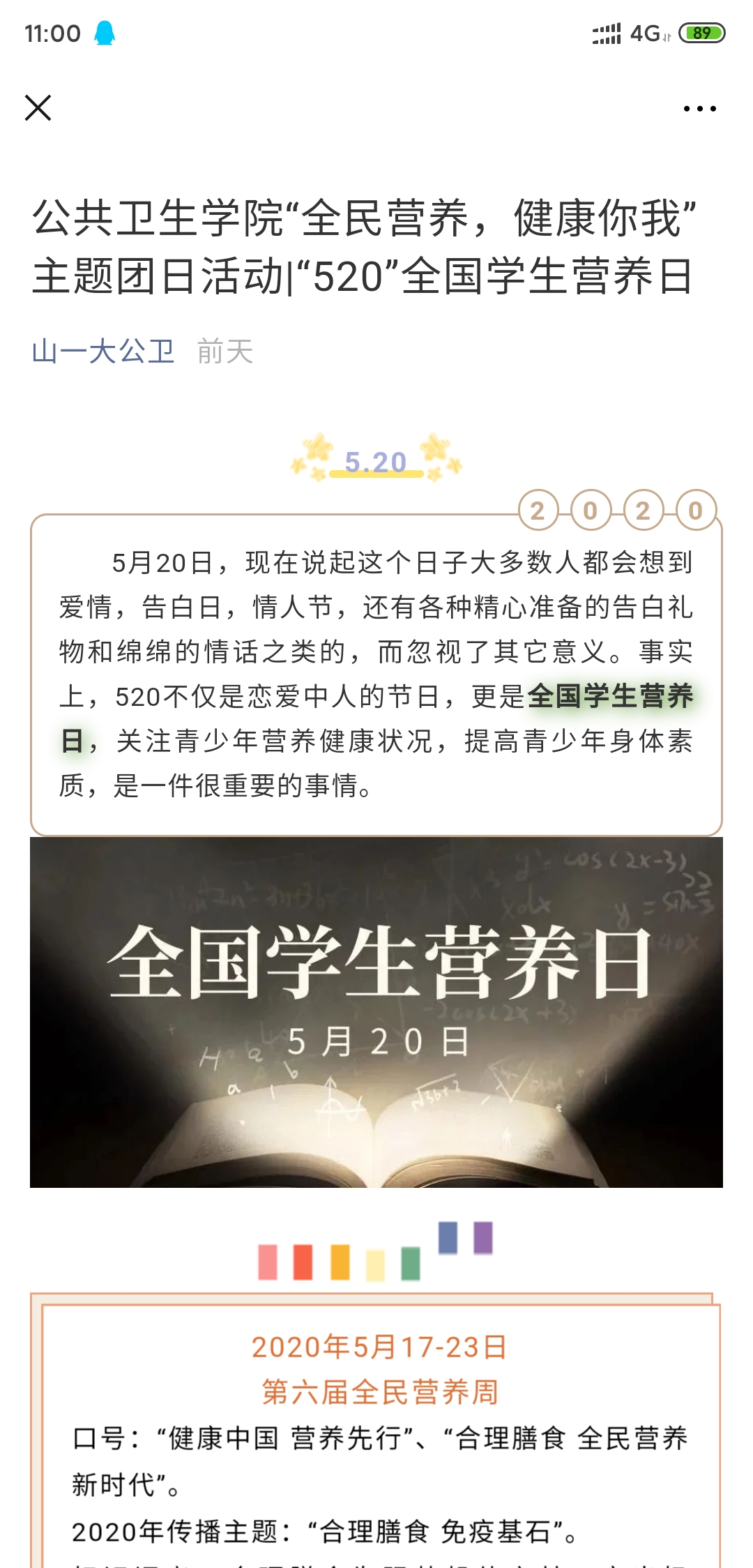
Task: Open the 山一大公卫 account profile
Action: (x=103, y=351)
